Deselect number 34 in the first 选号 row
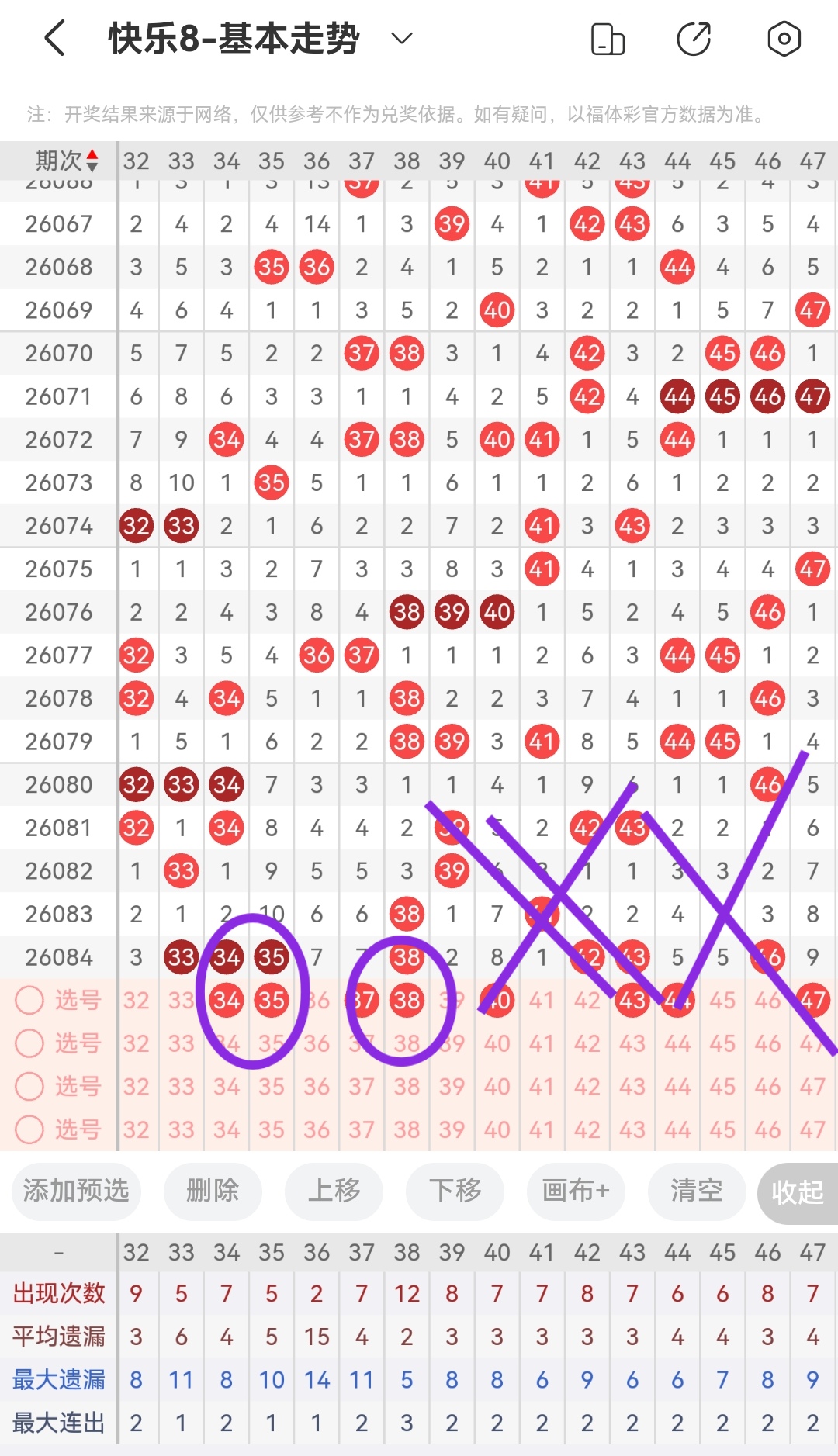 (x=227, y=1000)
